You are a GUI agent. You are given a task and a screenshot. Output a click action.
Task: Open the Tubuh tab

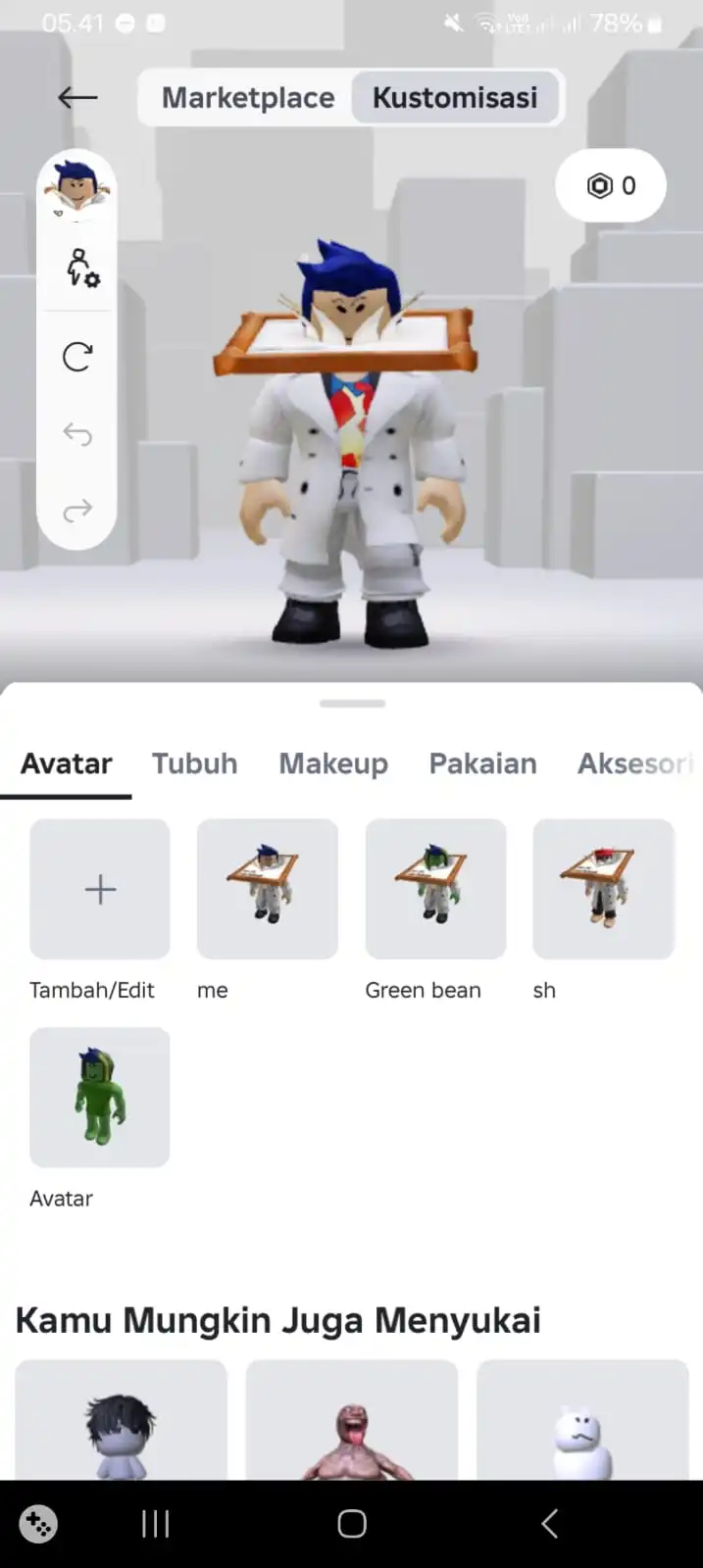194,763
